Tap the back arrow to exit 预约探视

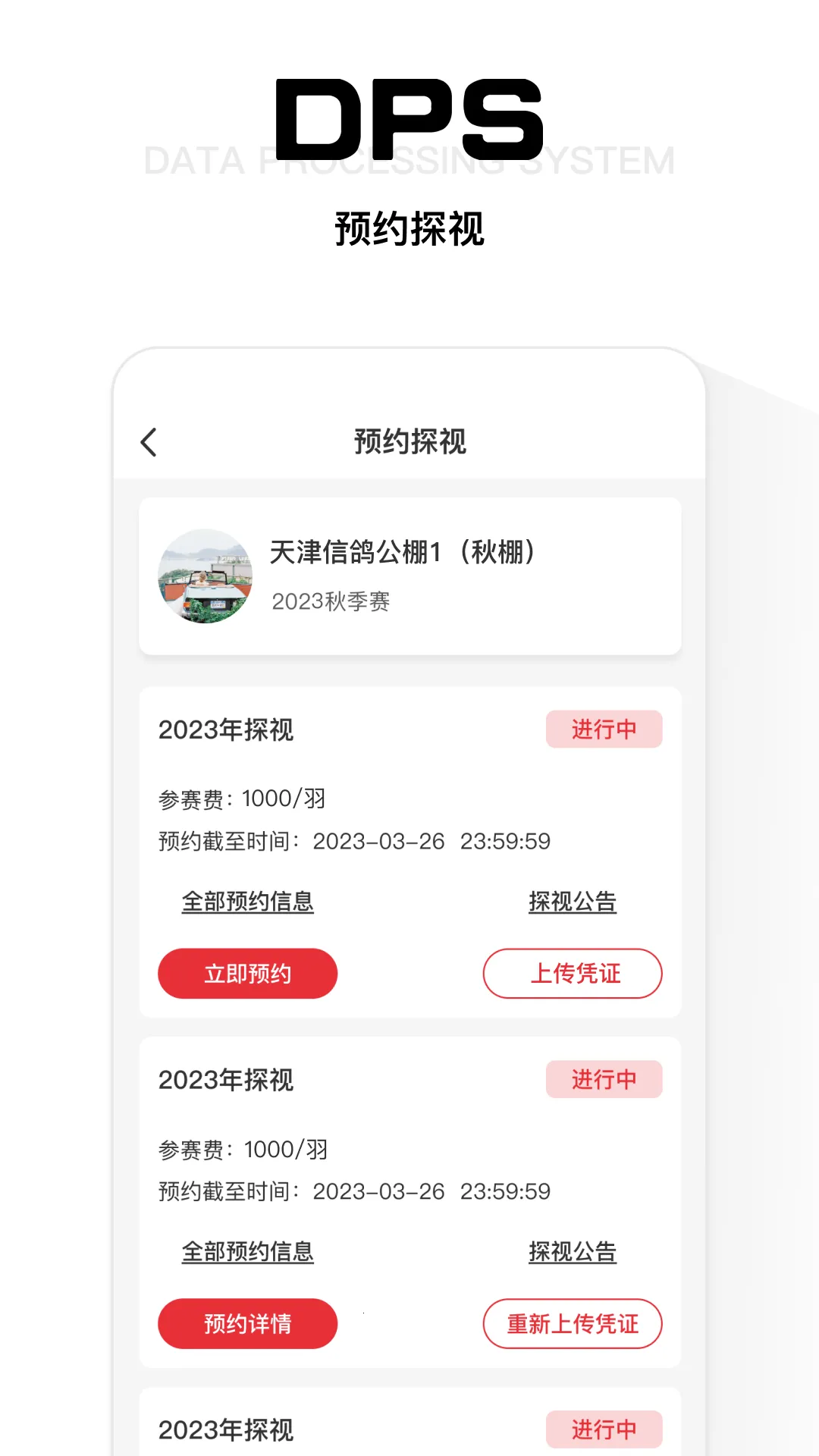coord(149,441)
